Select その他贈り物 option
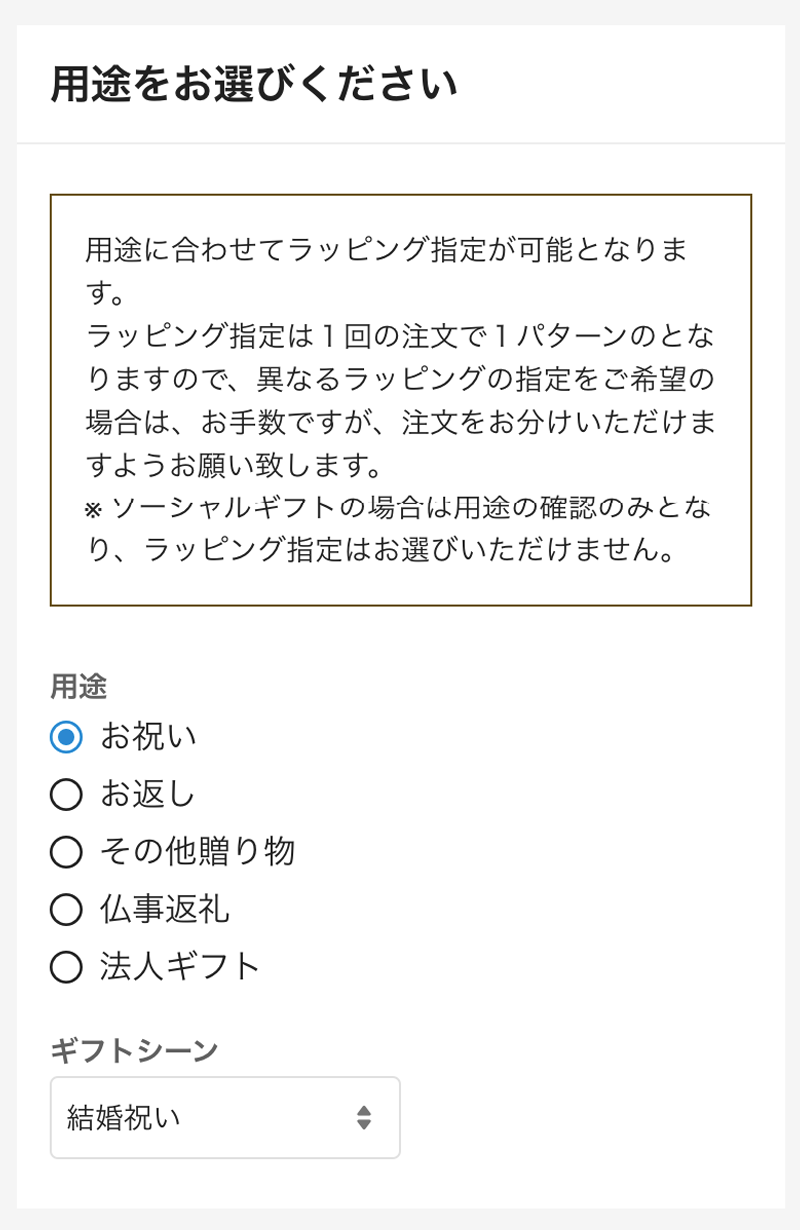Image resolution: width=800 pixels, height=1230 pixels. pyautogui.click(x=66, y=852)
